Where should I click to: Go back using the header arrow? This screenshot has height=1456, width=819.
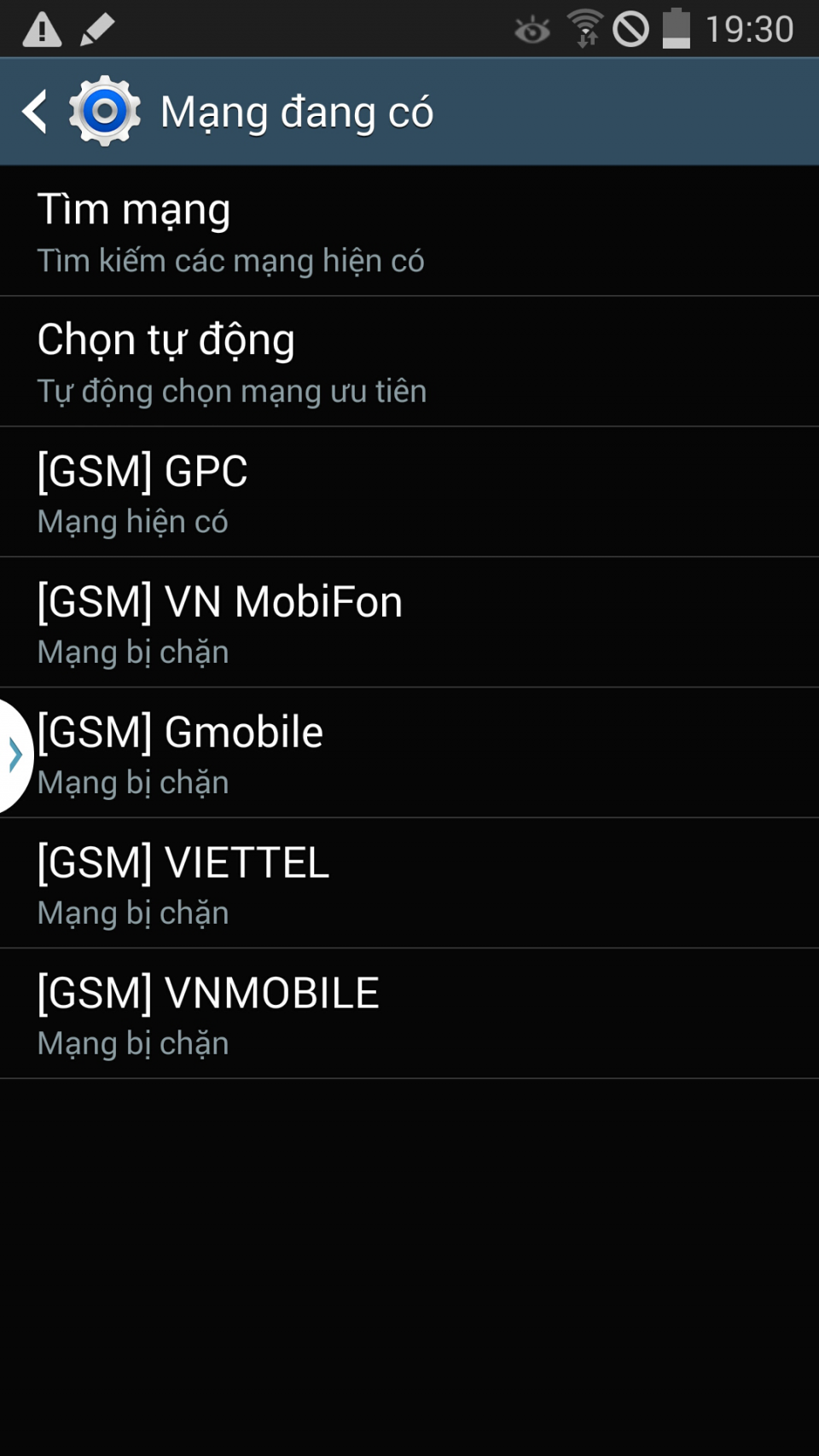[36, 112]
